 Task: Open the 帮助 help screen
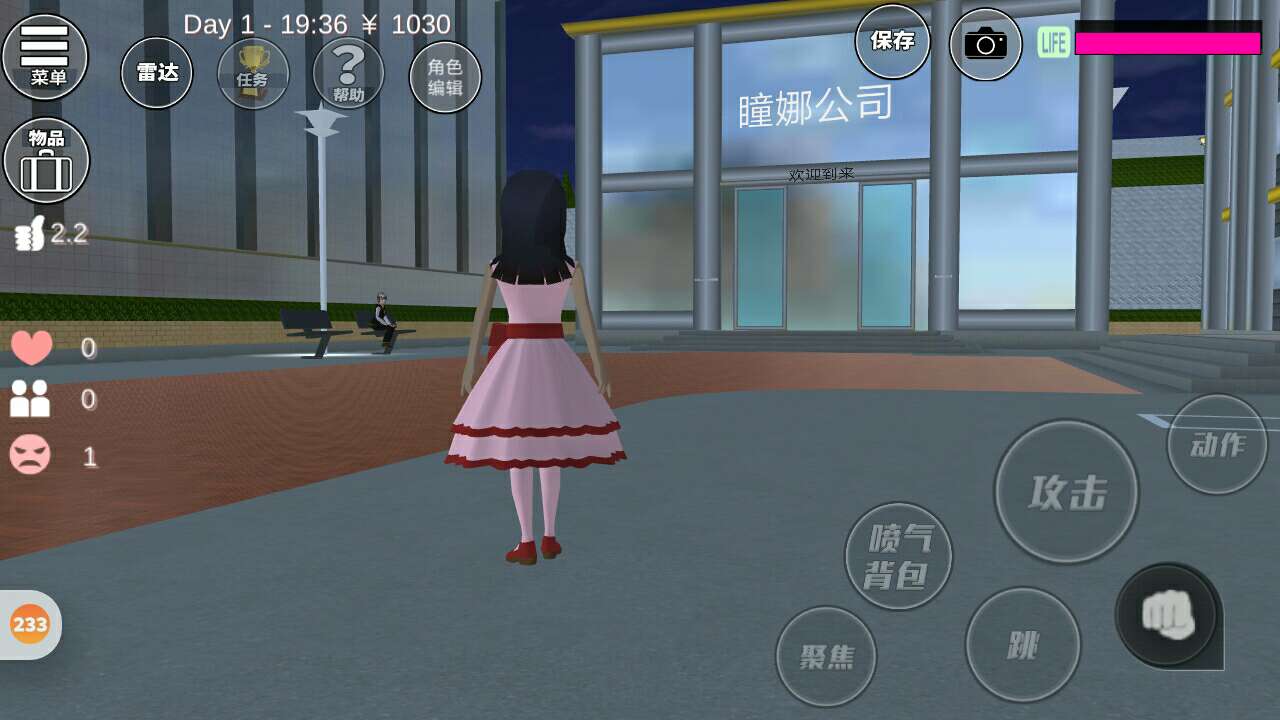(348, 73)
